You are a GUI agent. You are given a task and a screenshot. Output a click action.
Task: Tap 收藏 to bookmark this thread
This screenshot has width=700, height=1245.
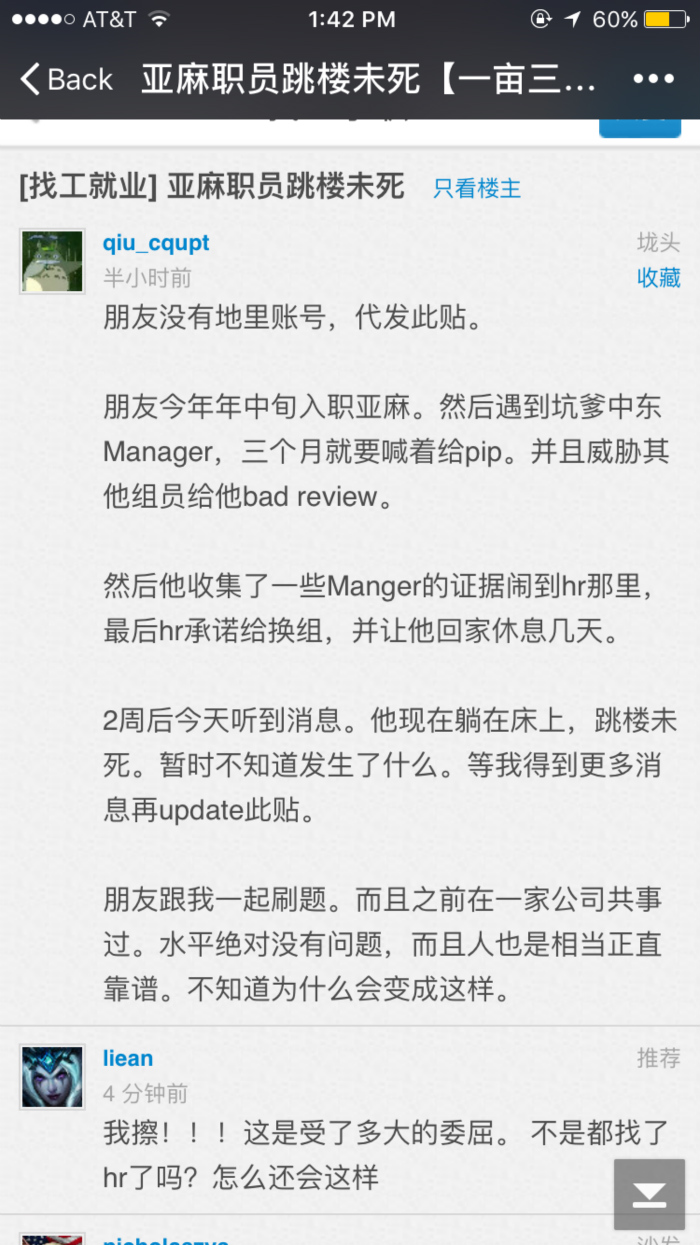[x=658, y=277]
